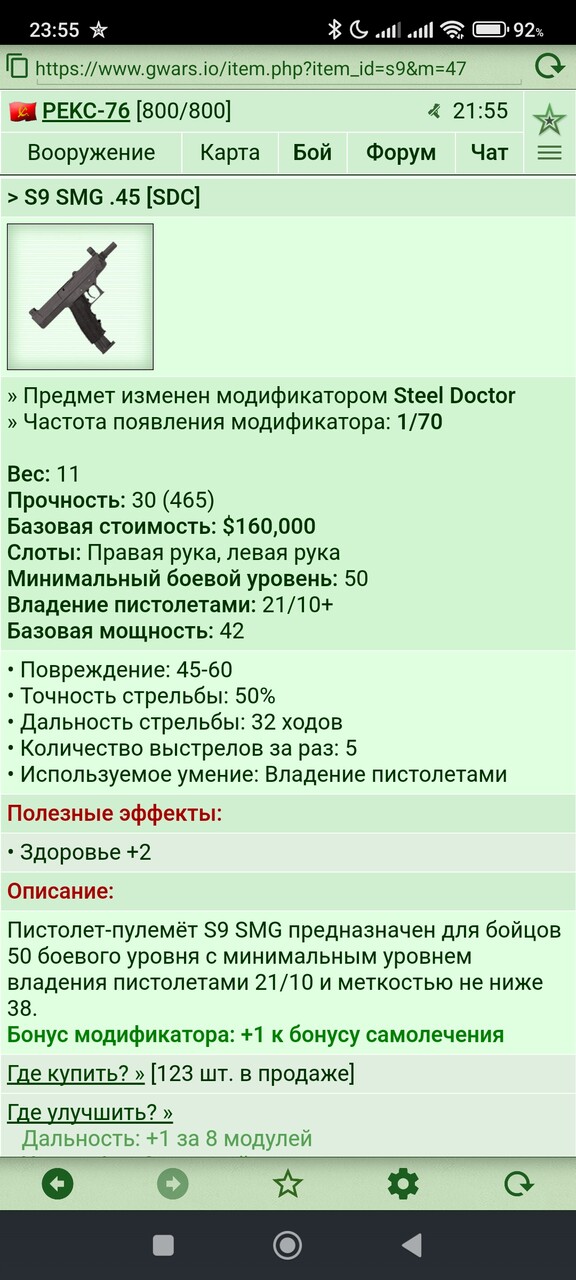Image resolution: width=576 pixels, height=1280 pixels.
Task: Reload the page from the address bar
Action: (550, 67)
